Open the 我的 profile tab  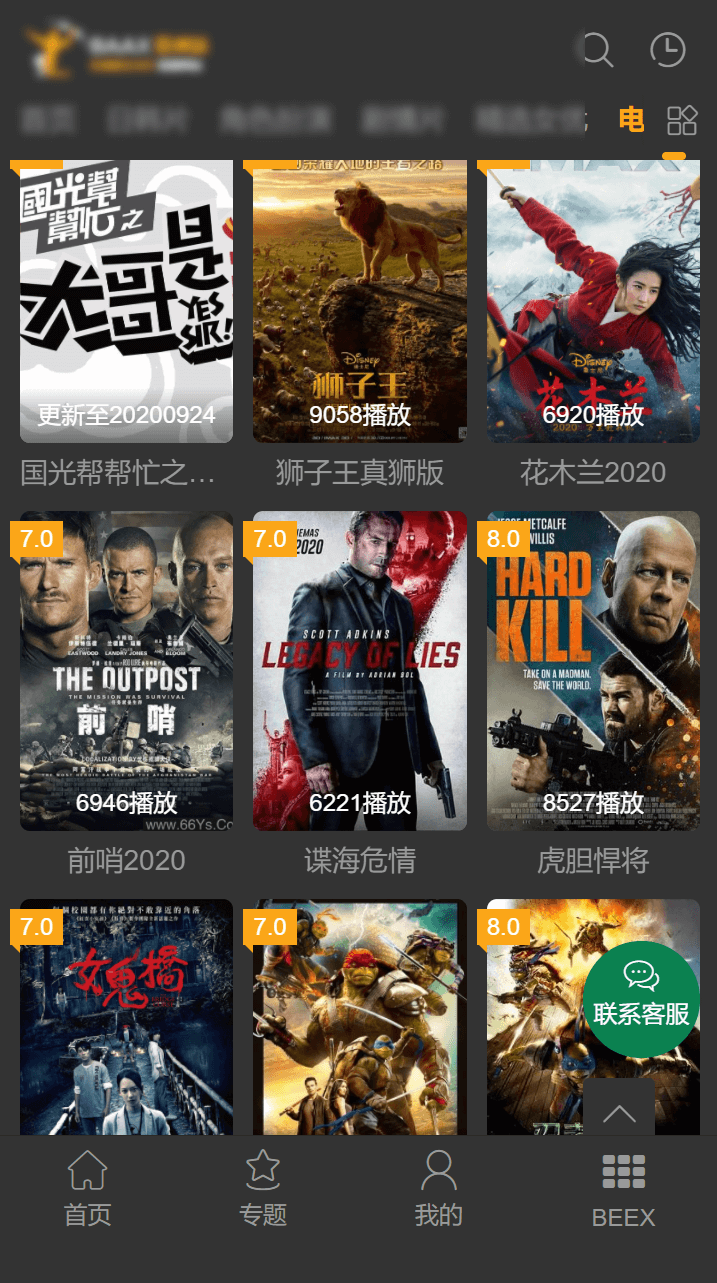pos(438,1189)
